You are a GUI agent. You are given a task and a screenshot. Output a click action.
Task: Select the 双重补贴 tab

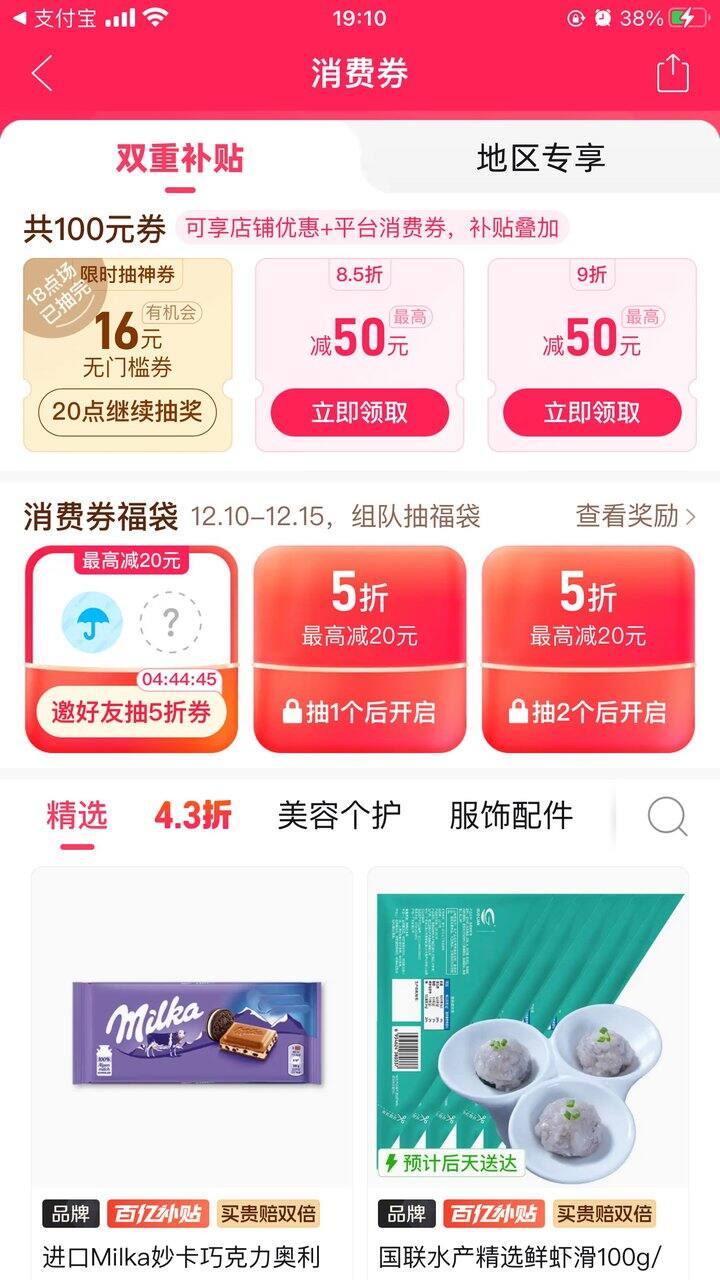pyautogui.click(x=180, y=159)
